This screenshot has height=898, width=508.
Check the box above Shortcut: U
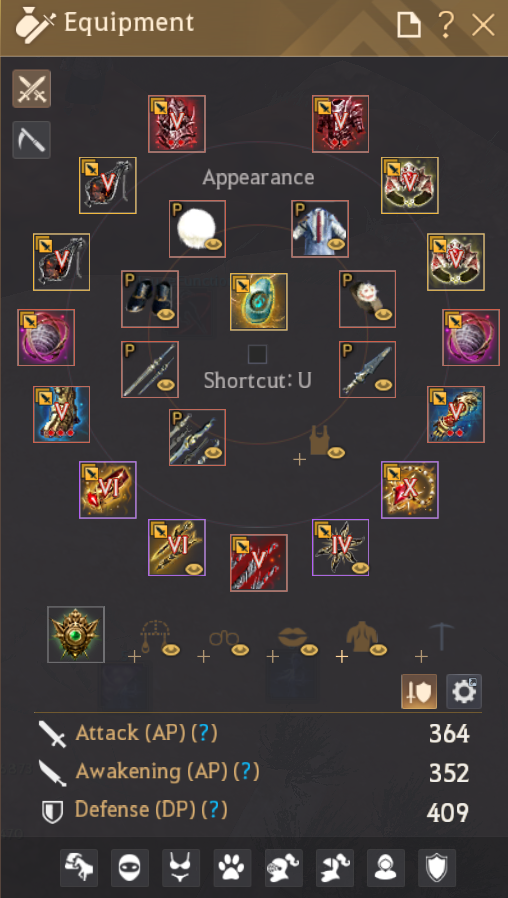click(x=257, y=355)
